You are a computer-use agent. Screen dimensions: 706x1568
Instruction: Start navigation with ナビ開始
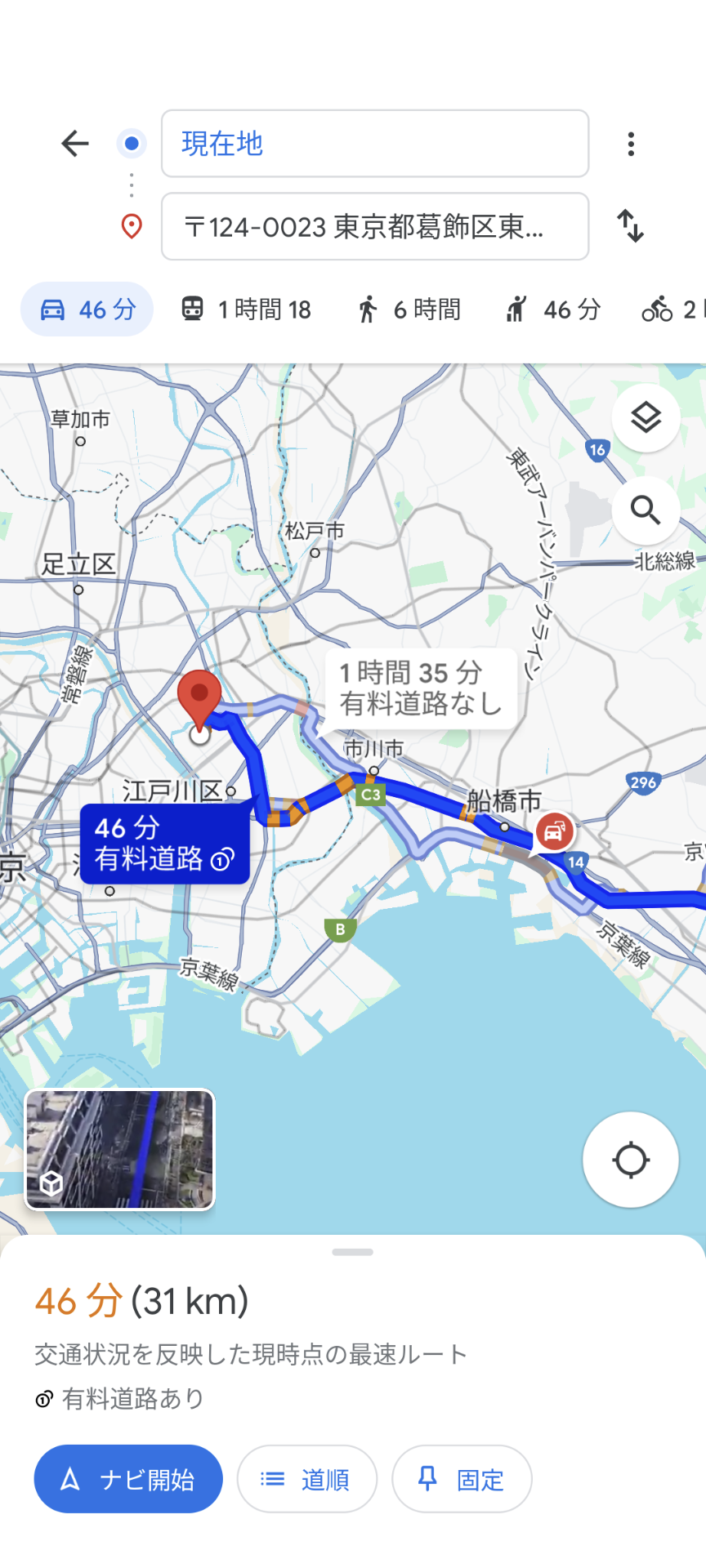point(128,1479)
